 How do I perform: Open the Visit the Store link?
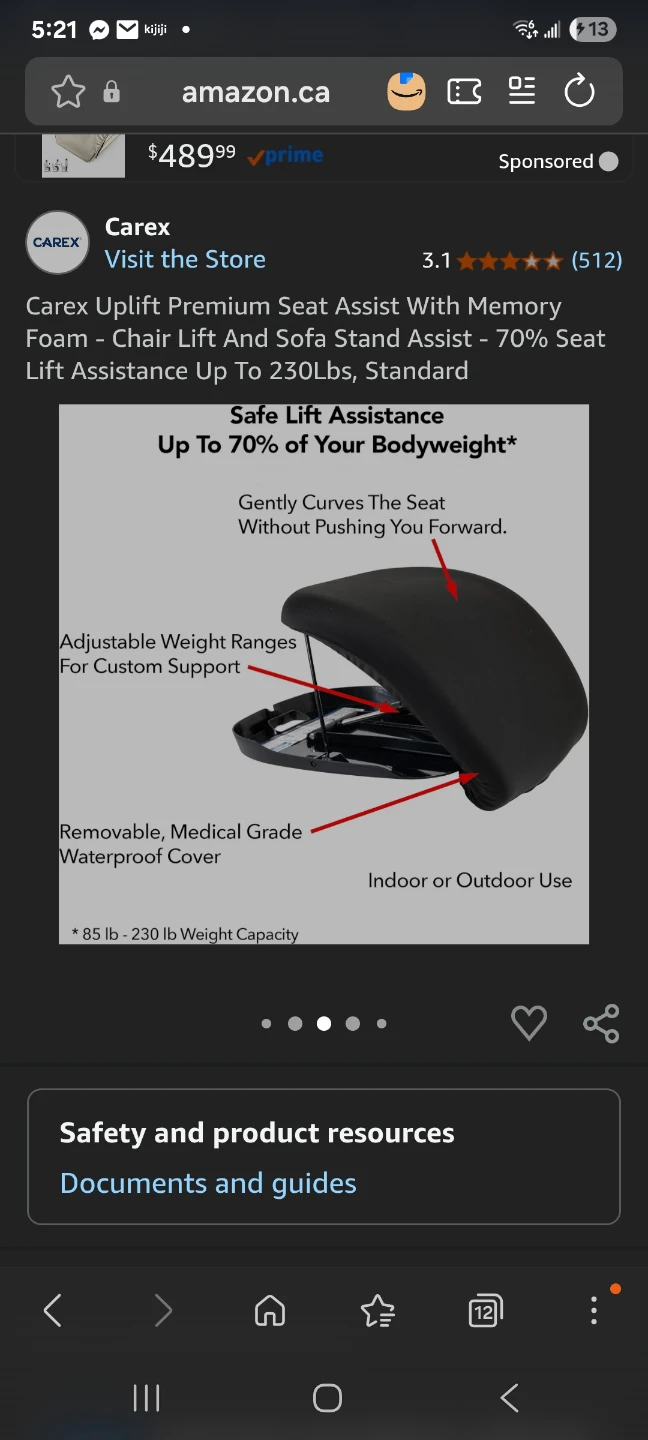(x=185, y=259)
